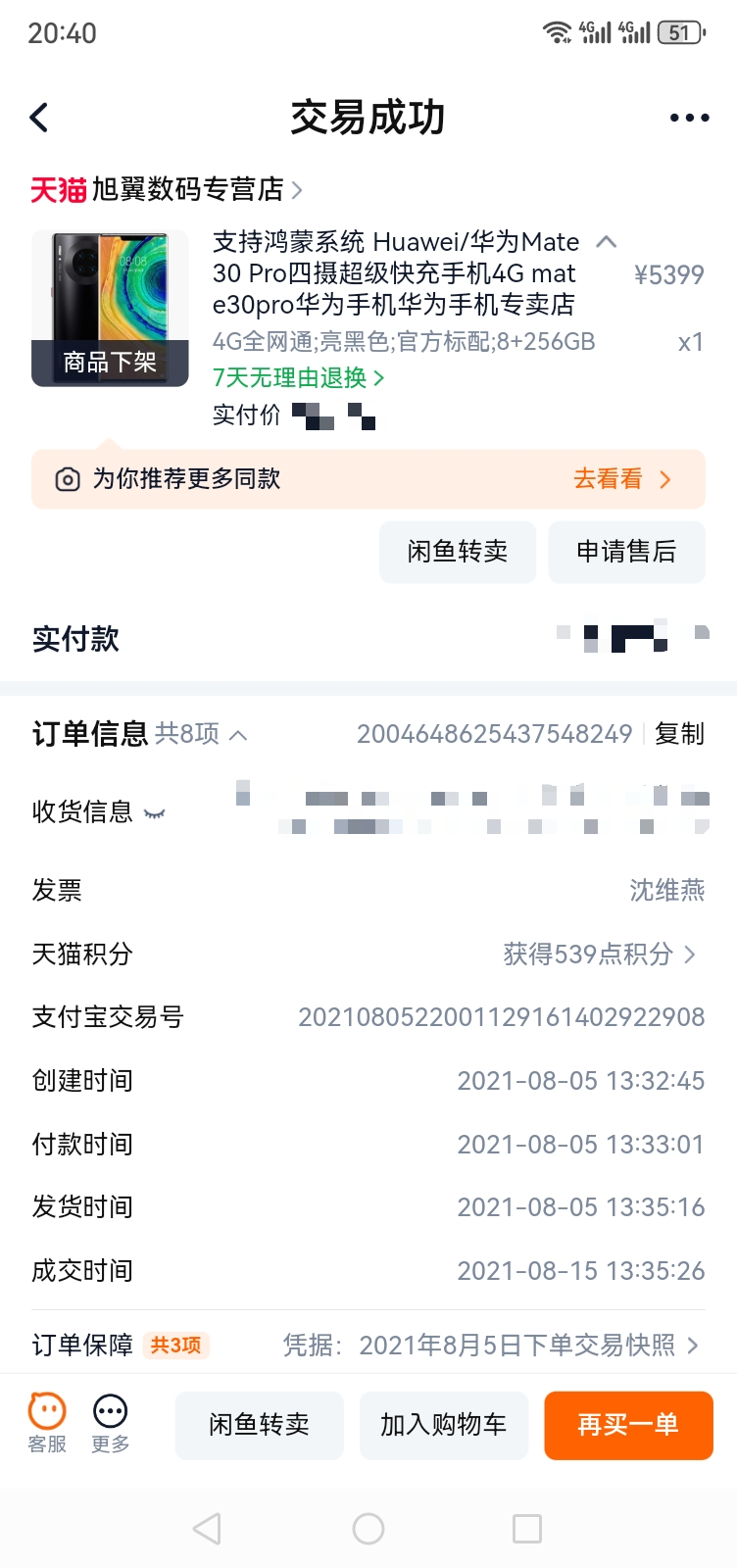Copy the order number with 复制
Viewport: 737px width, 1568px height.
coord(679,734)
